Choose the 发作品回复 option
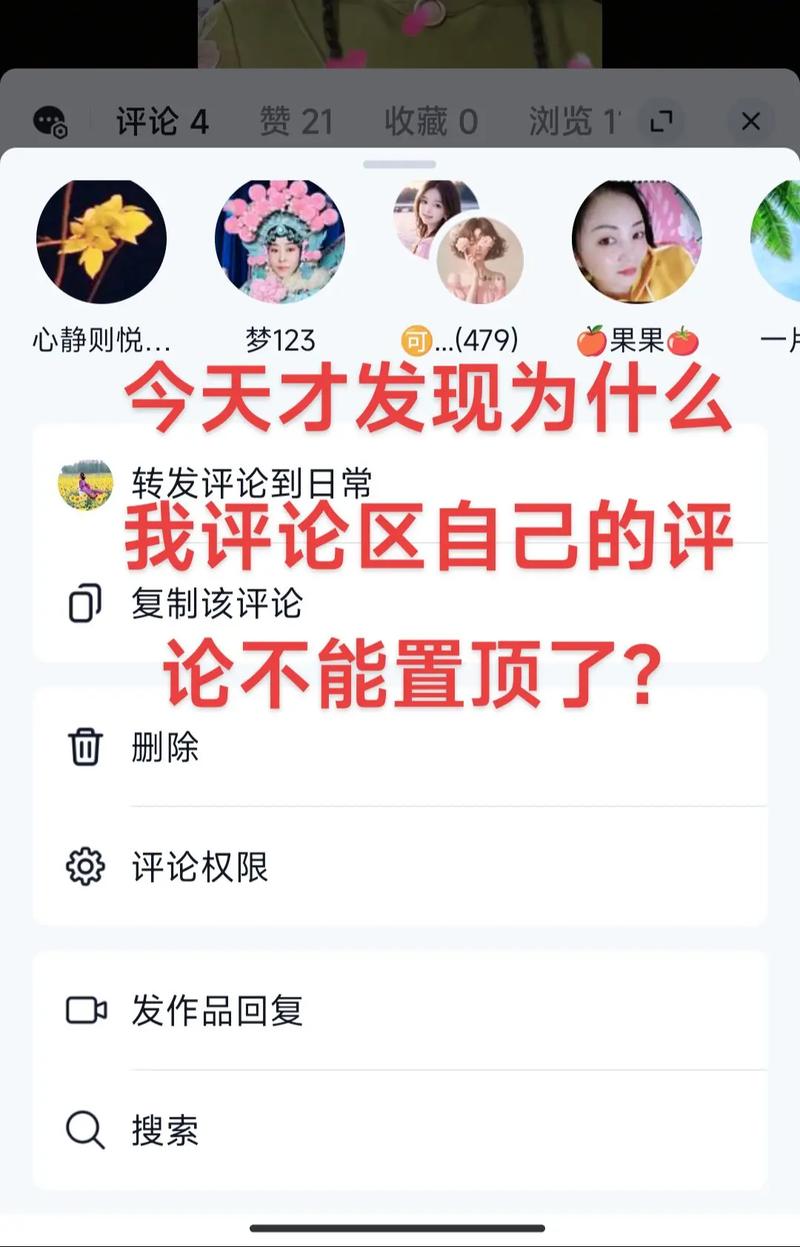The image size is (800, 1247). (217, 1011)
